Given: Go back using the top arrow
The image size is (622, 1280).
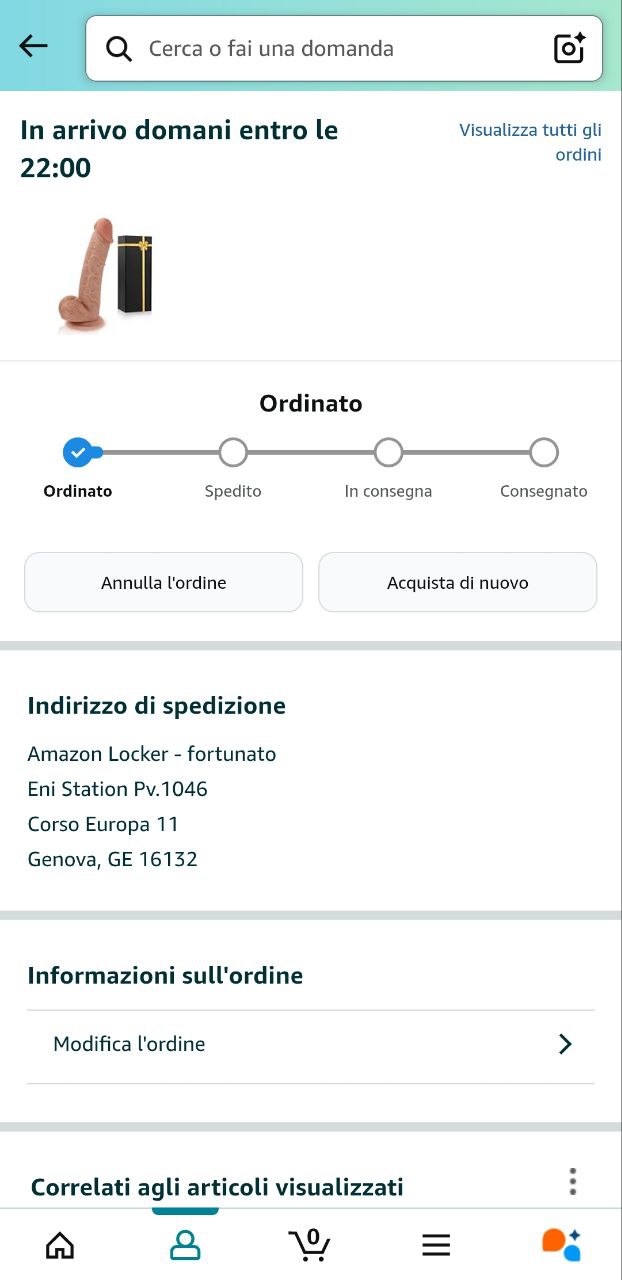Looking at the screenshot, I should click(x=34, y=47).
